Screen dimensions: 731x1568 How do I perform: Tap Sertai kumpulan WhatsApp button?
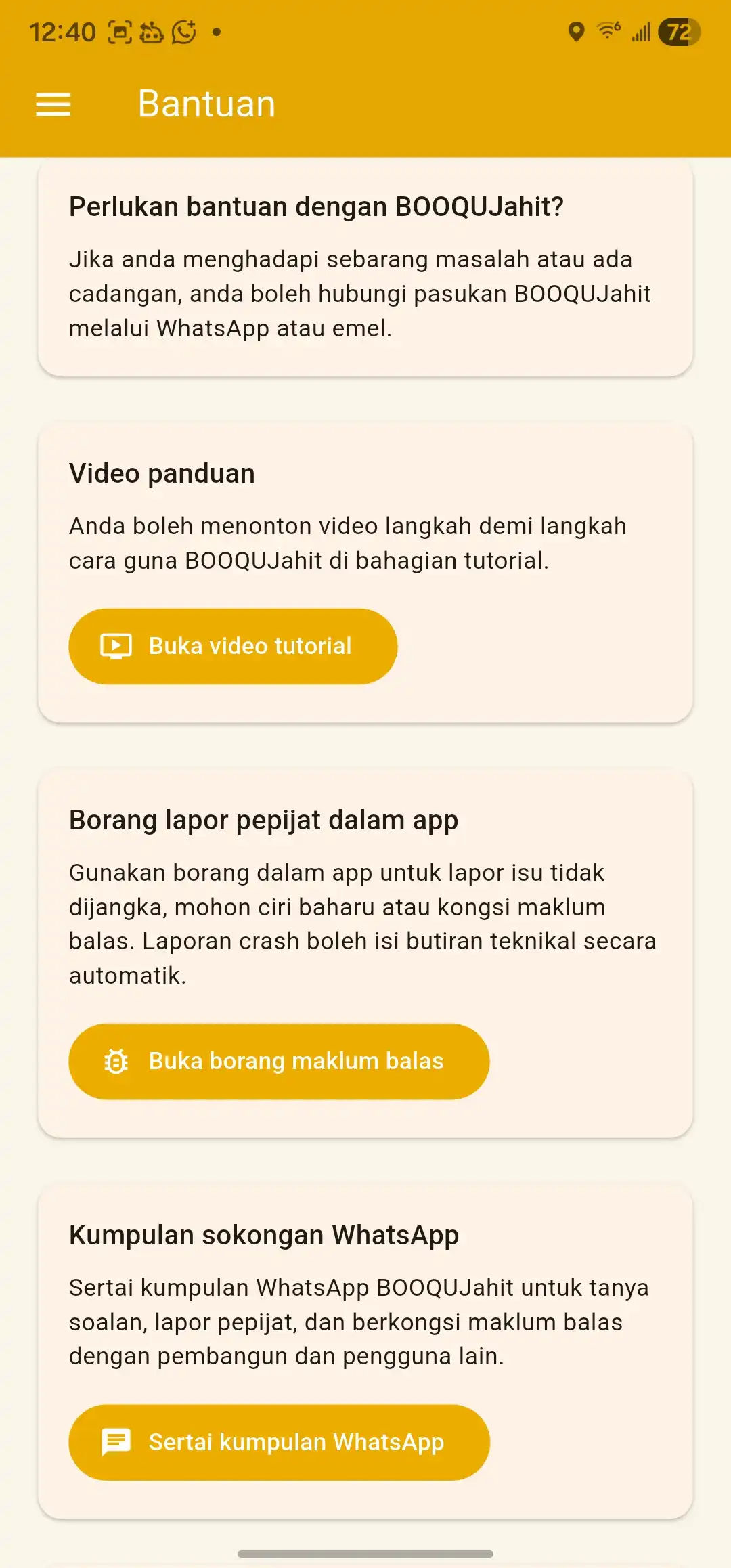click(279, 1442)
